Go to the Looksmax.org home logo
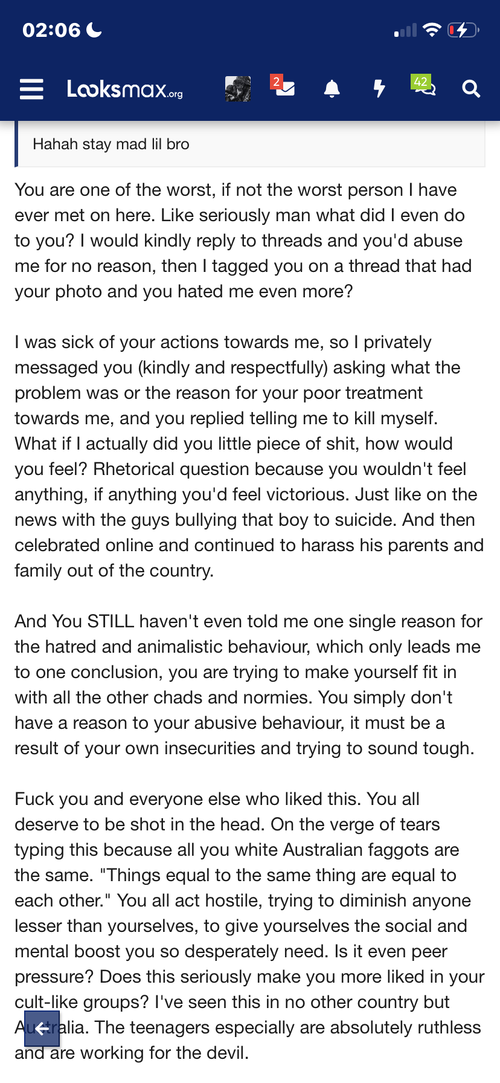 125,89
